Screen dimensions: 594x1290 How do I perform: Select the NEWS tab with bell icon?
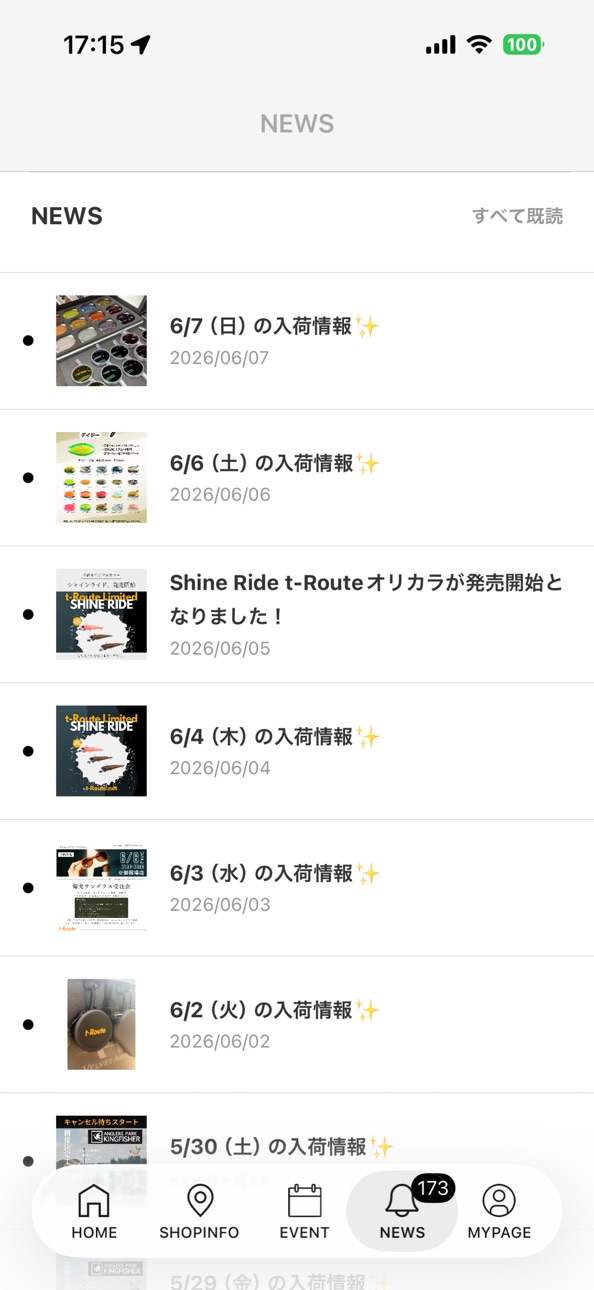(402, 1211)
